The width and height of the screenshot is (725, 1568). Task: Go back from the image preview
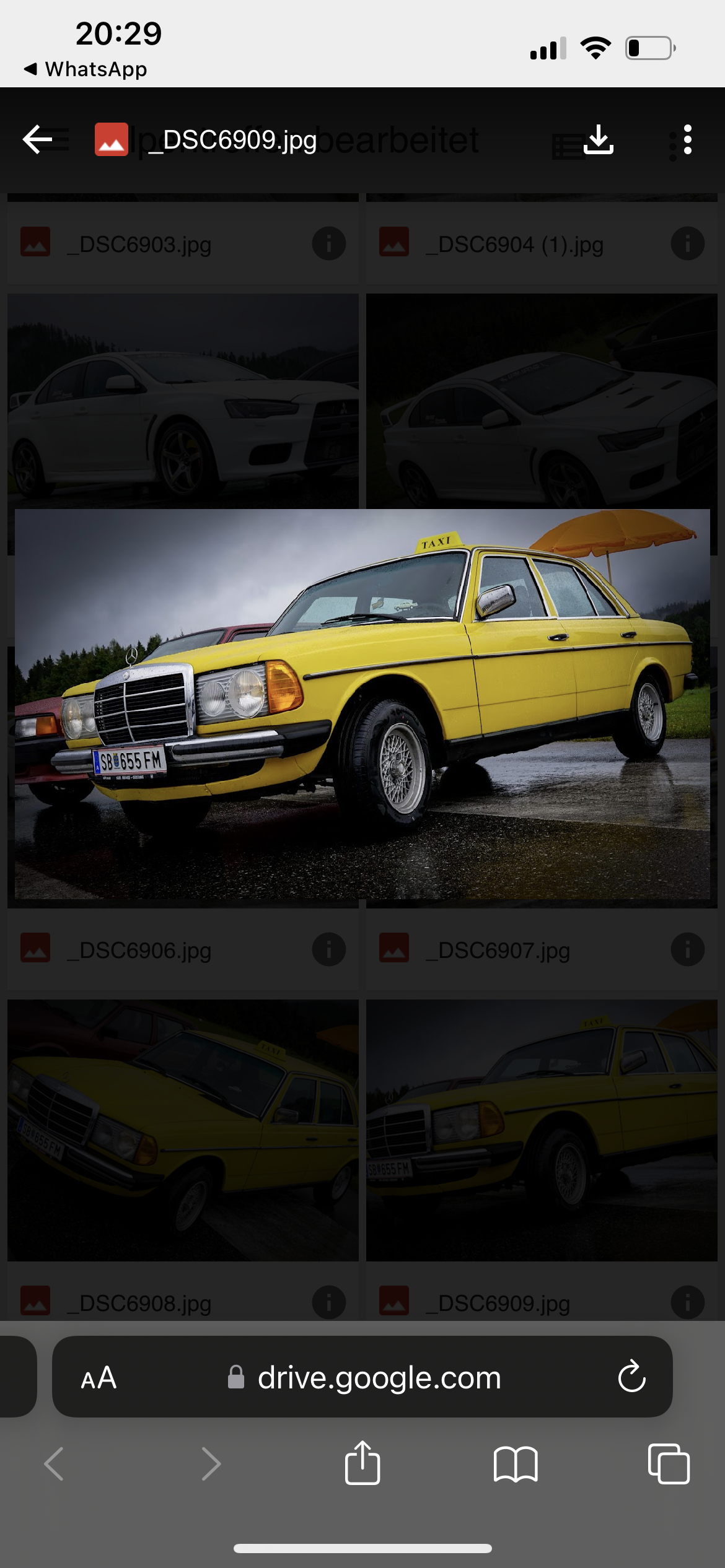(37, 139)
